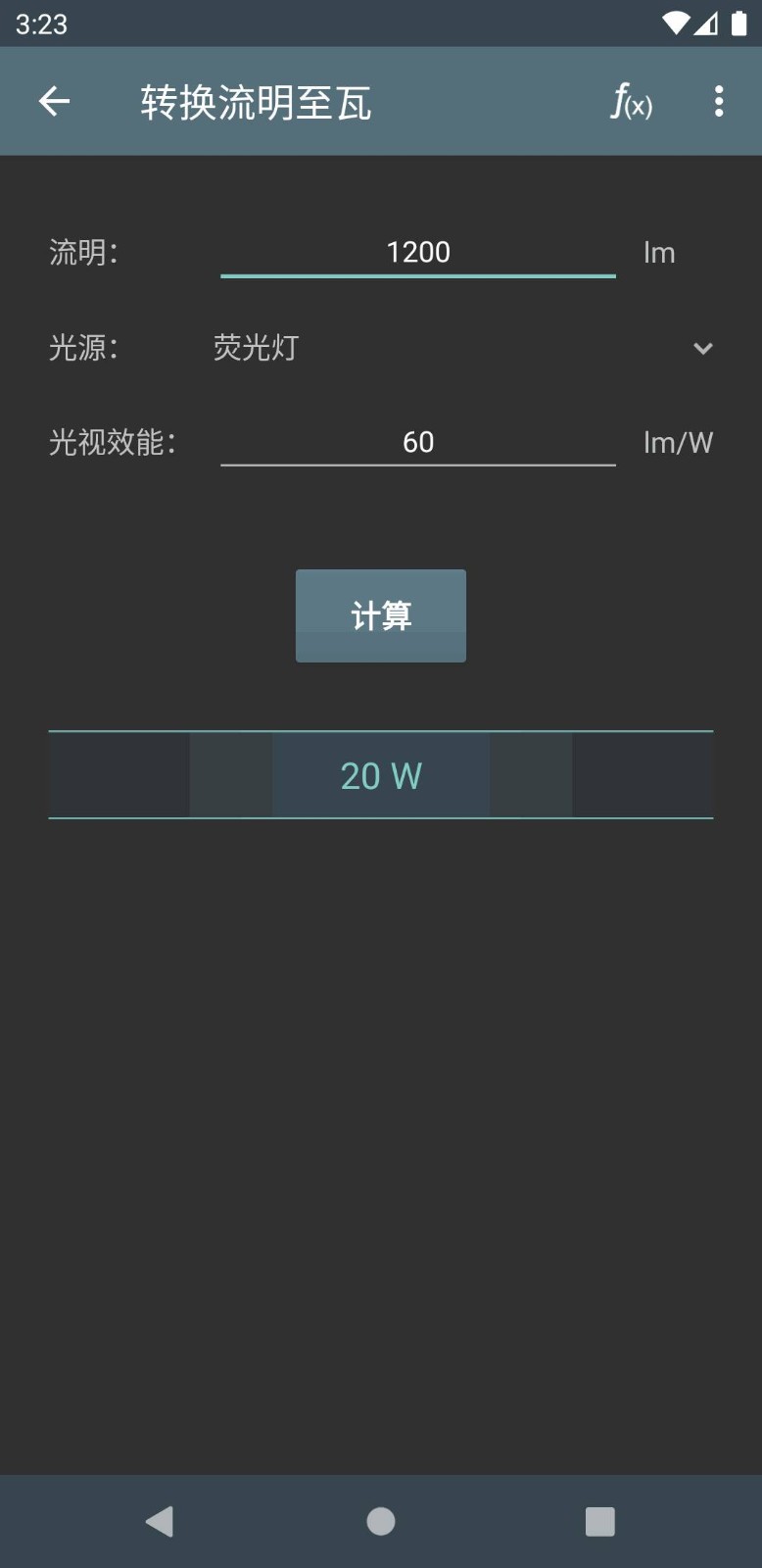Edit the 流明 value field showing 1200

tap(418, 252)
